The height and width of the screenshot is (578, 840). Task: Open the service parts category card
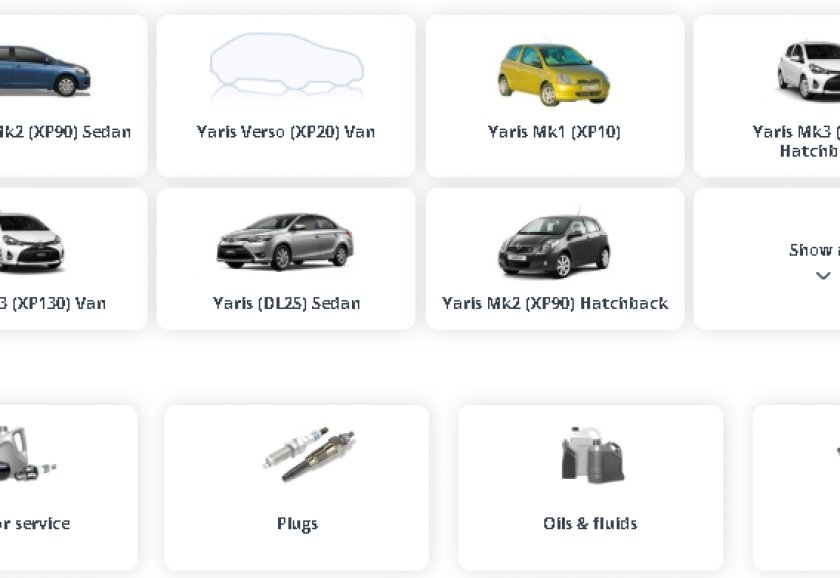(60, 487)
